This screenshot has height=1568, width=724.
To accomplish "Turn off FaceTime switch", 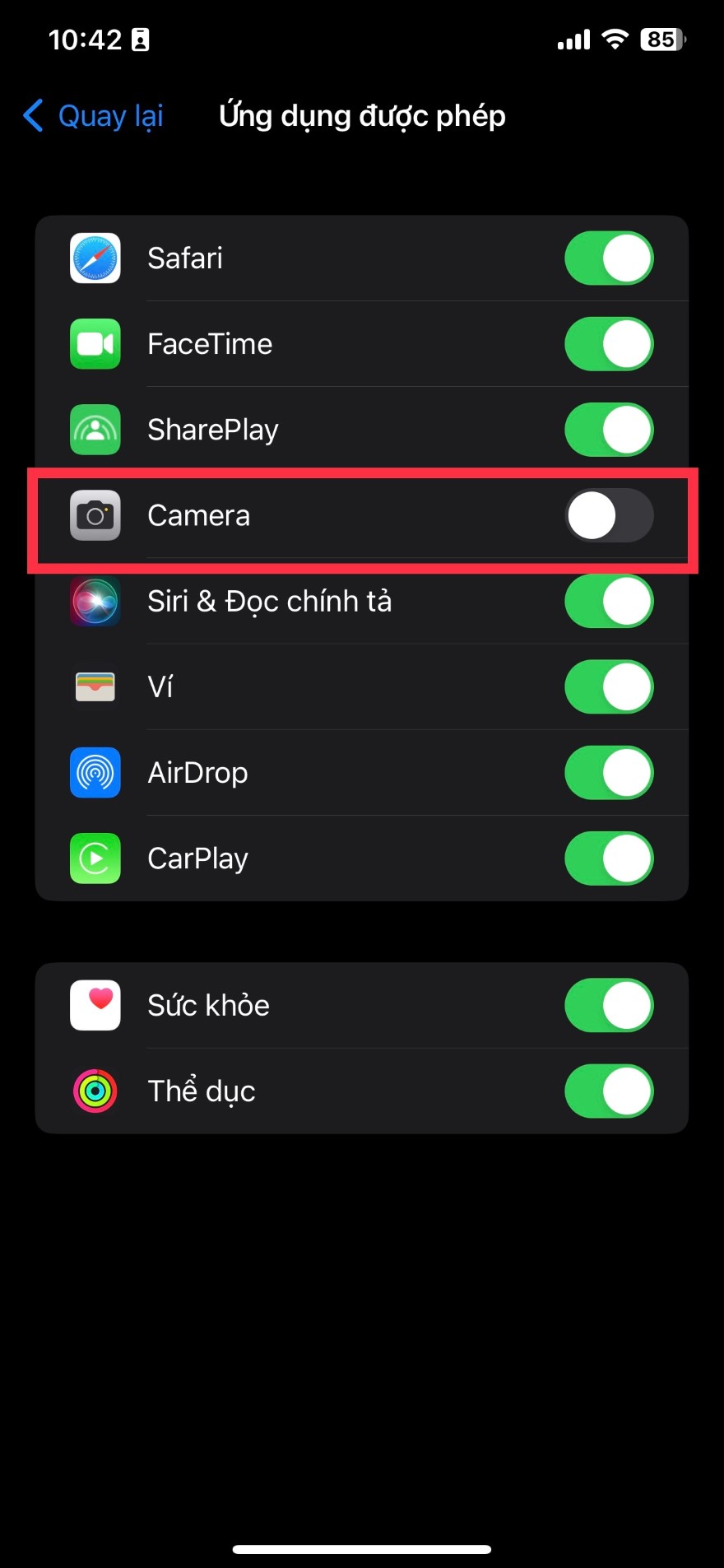I will tap(609, 344).
